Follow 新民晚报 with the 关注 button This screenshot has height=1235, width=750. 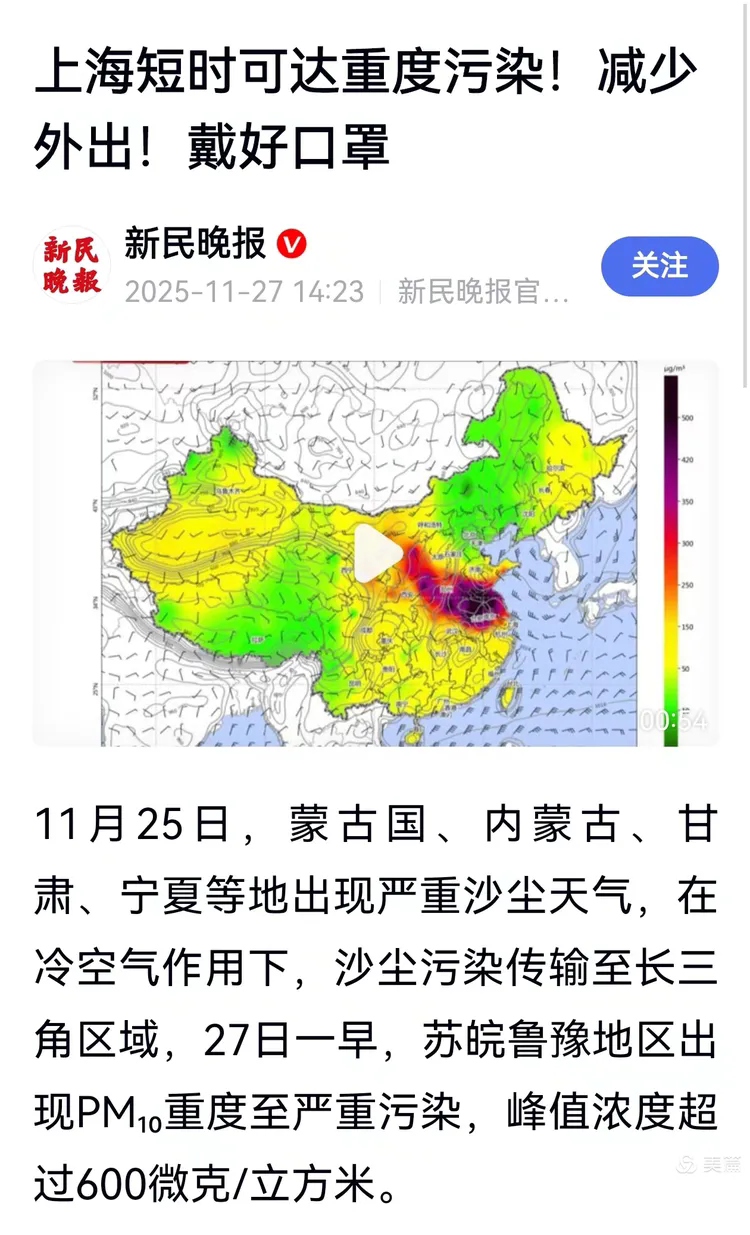coord(659,266)
